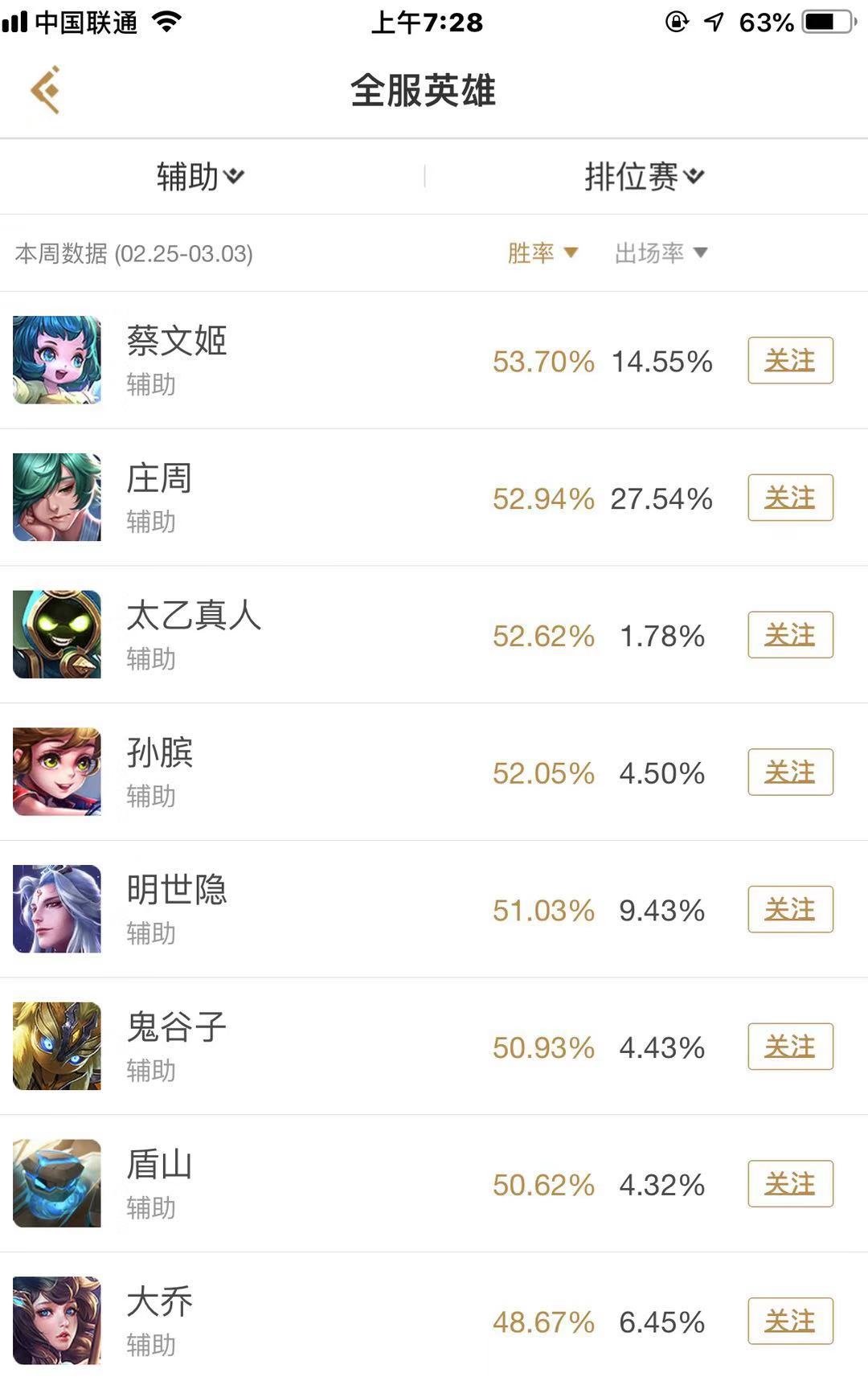Viewport: 868px width, 1381px height.
Task: Follow 孙膑 with the 关注 button
Action: coord(790,772)
